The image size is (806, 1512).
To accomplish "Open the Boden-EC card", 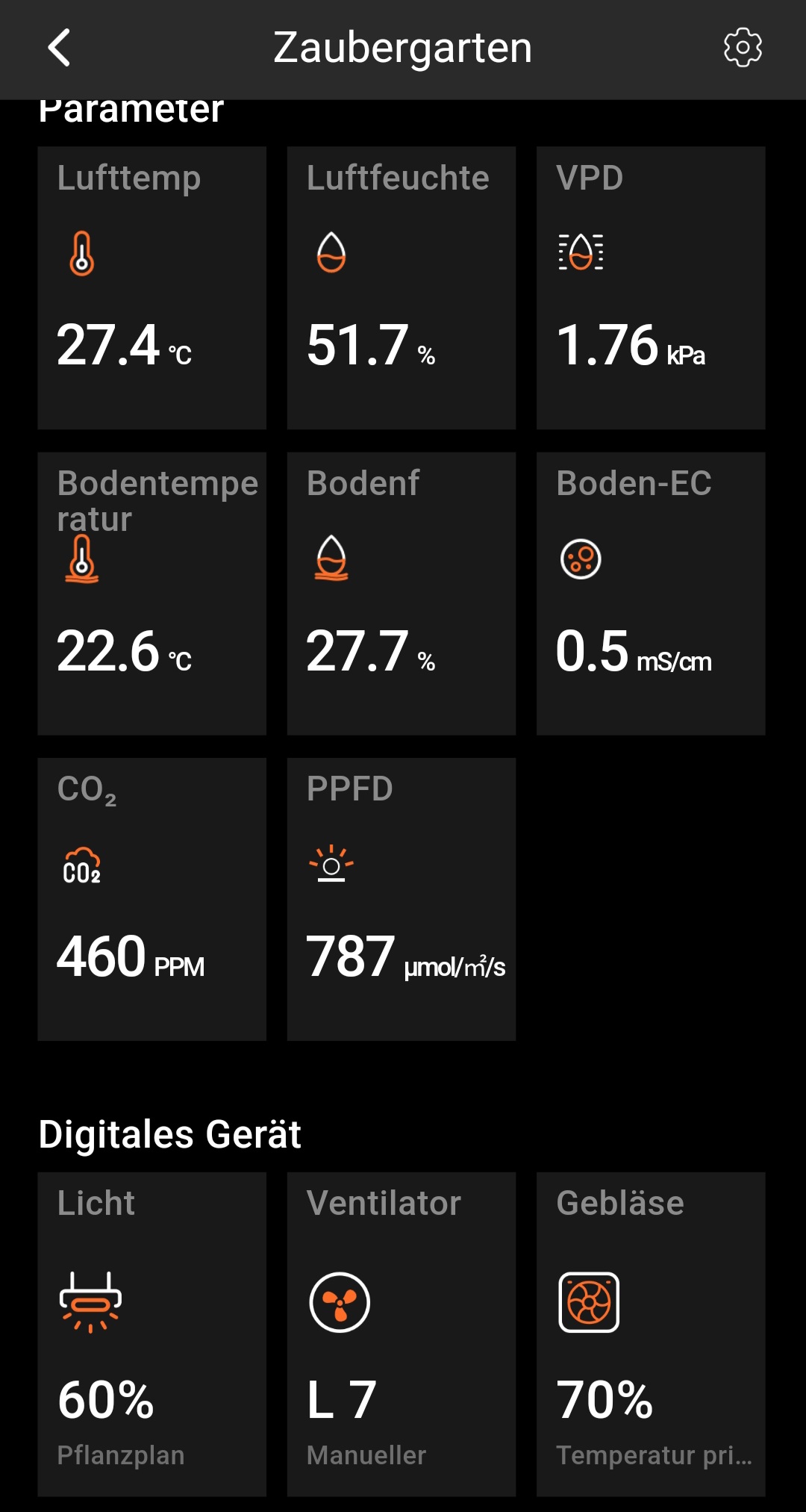I will (x=651, y=594).
